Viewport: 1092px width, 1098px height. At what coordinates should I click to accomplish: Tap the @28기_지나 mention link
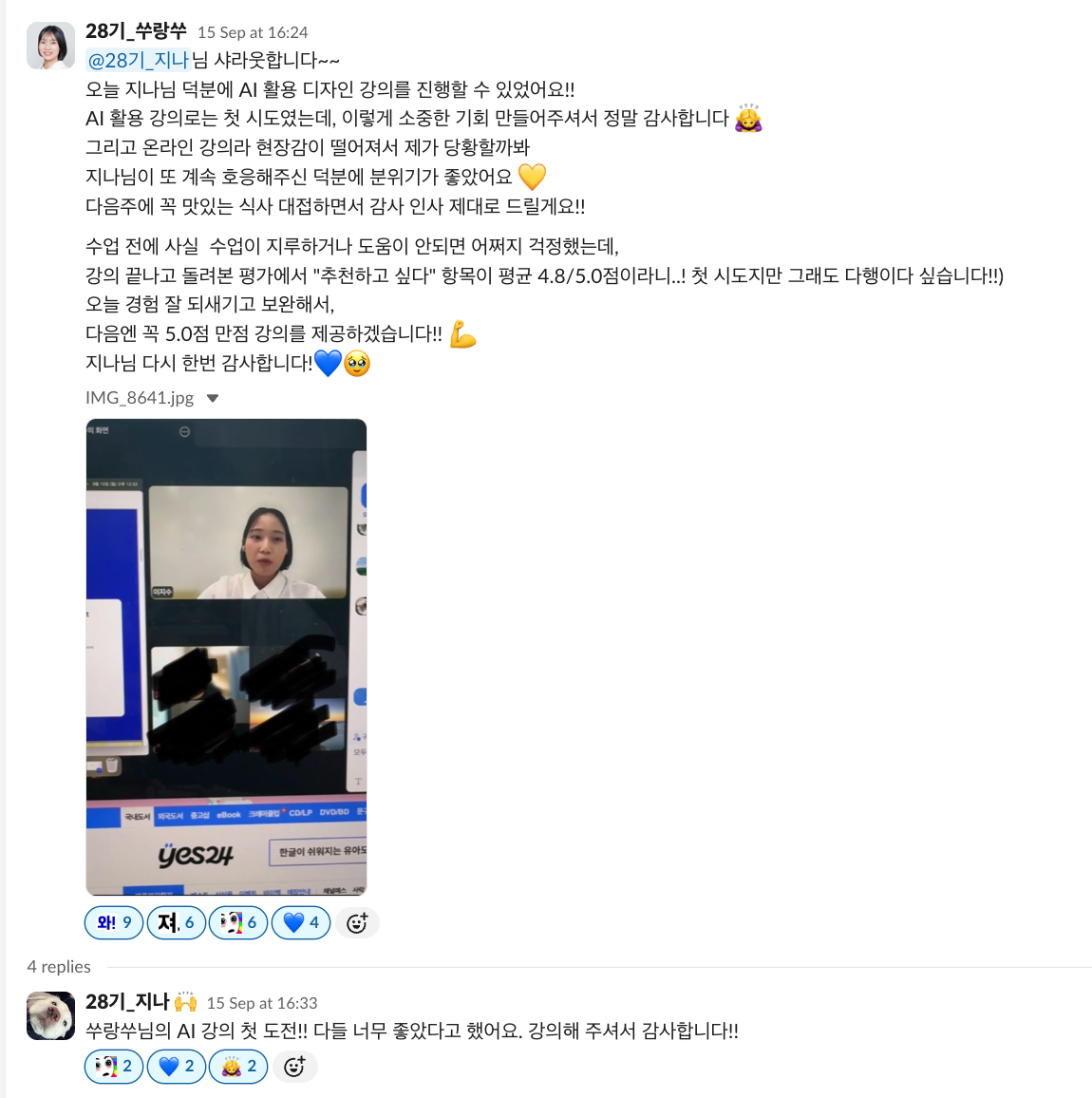[x=138, y=61]
